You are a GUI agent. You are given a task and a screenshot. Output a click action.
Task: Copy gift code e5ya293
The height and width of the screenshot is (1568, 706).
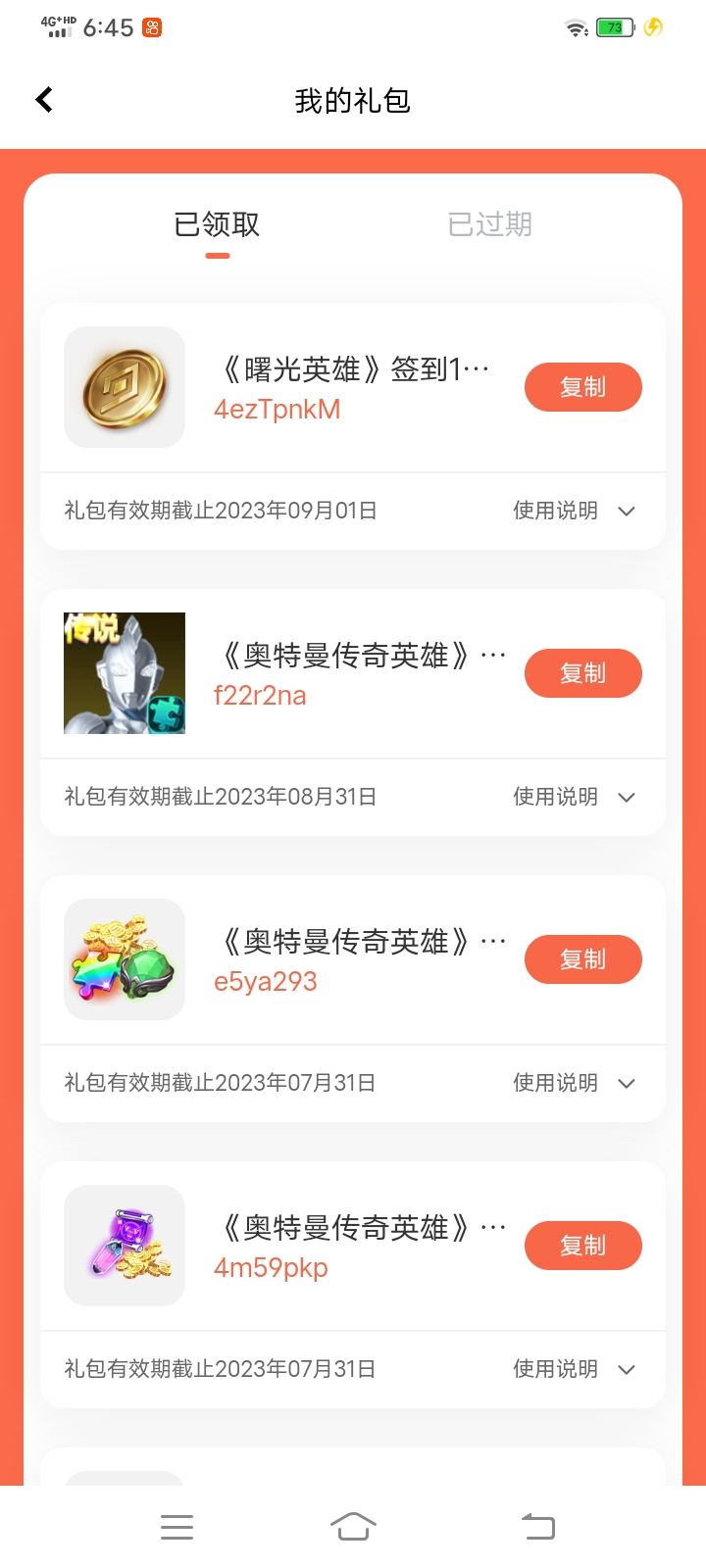pos(582,959)
